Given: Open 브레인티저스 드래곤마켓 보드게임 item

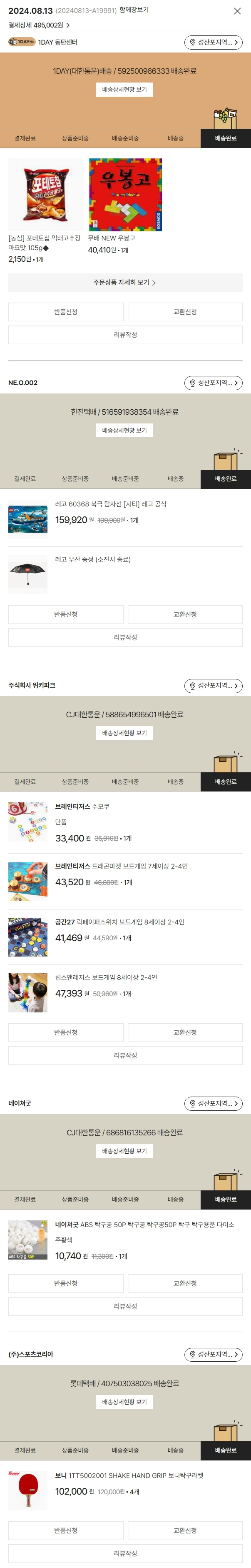Looking at the screenshot, I should (x=121, y=866).
